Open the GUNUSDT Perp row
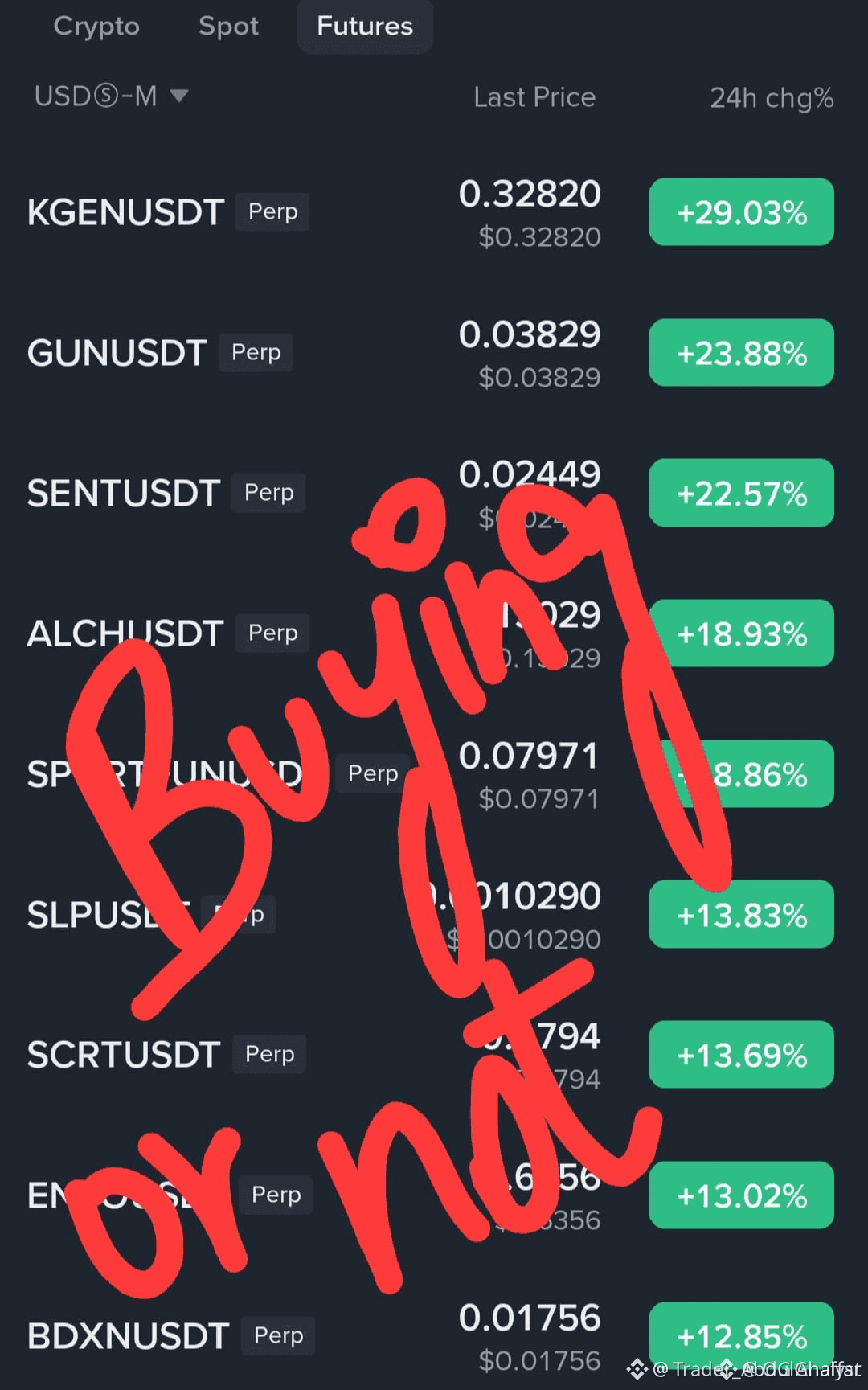 (x=117, y=353)
